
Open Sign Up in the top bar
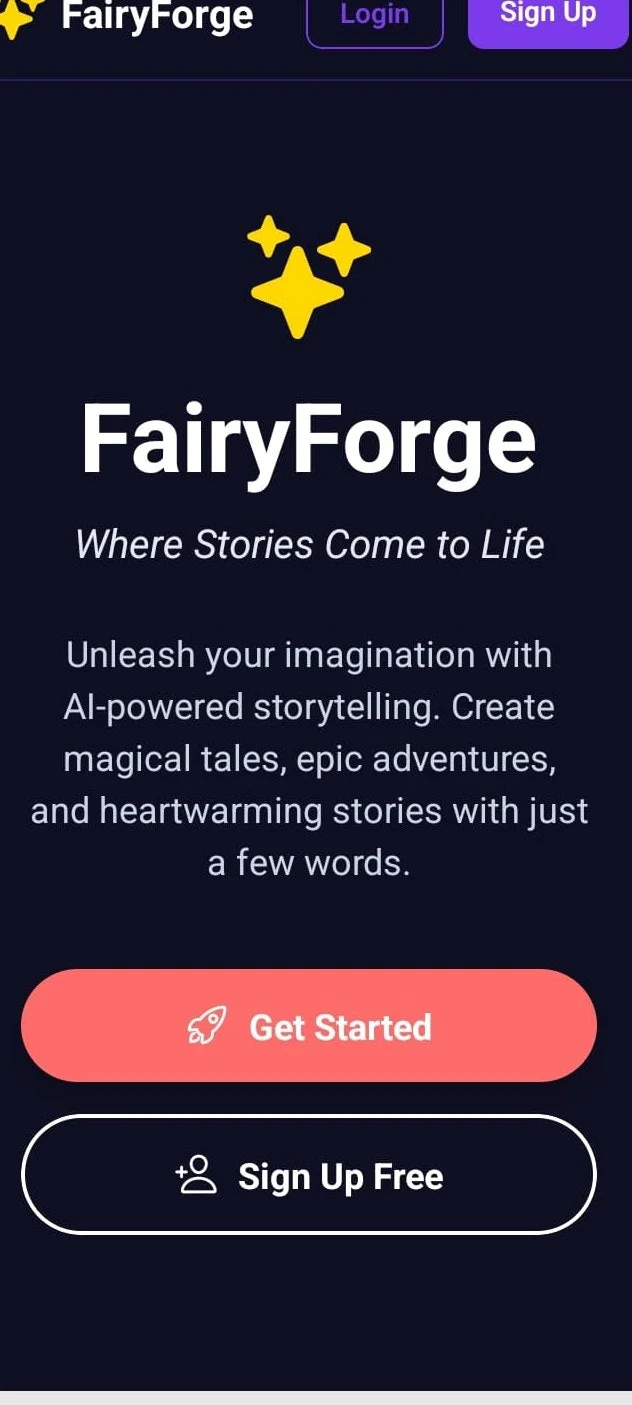[547, 18]
